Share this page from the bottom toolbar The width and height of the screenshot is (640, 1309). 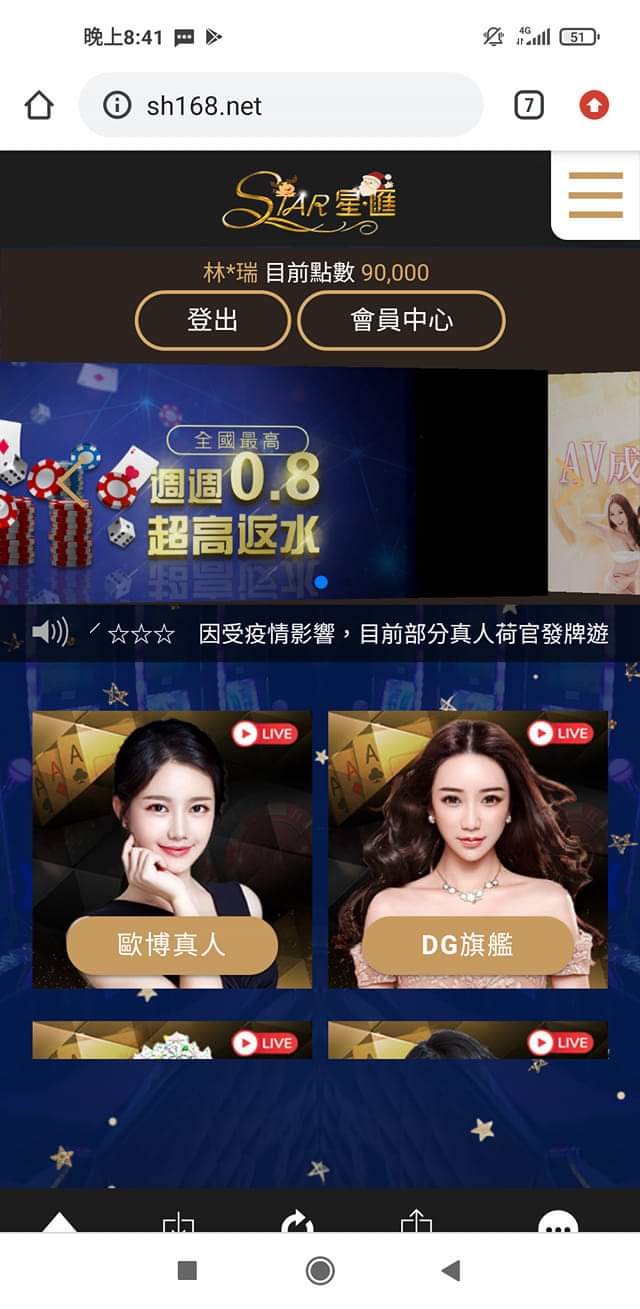click(x=415, y=1222)
